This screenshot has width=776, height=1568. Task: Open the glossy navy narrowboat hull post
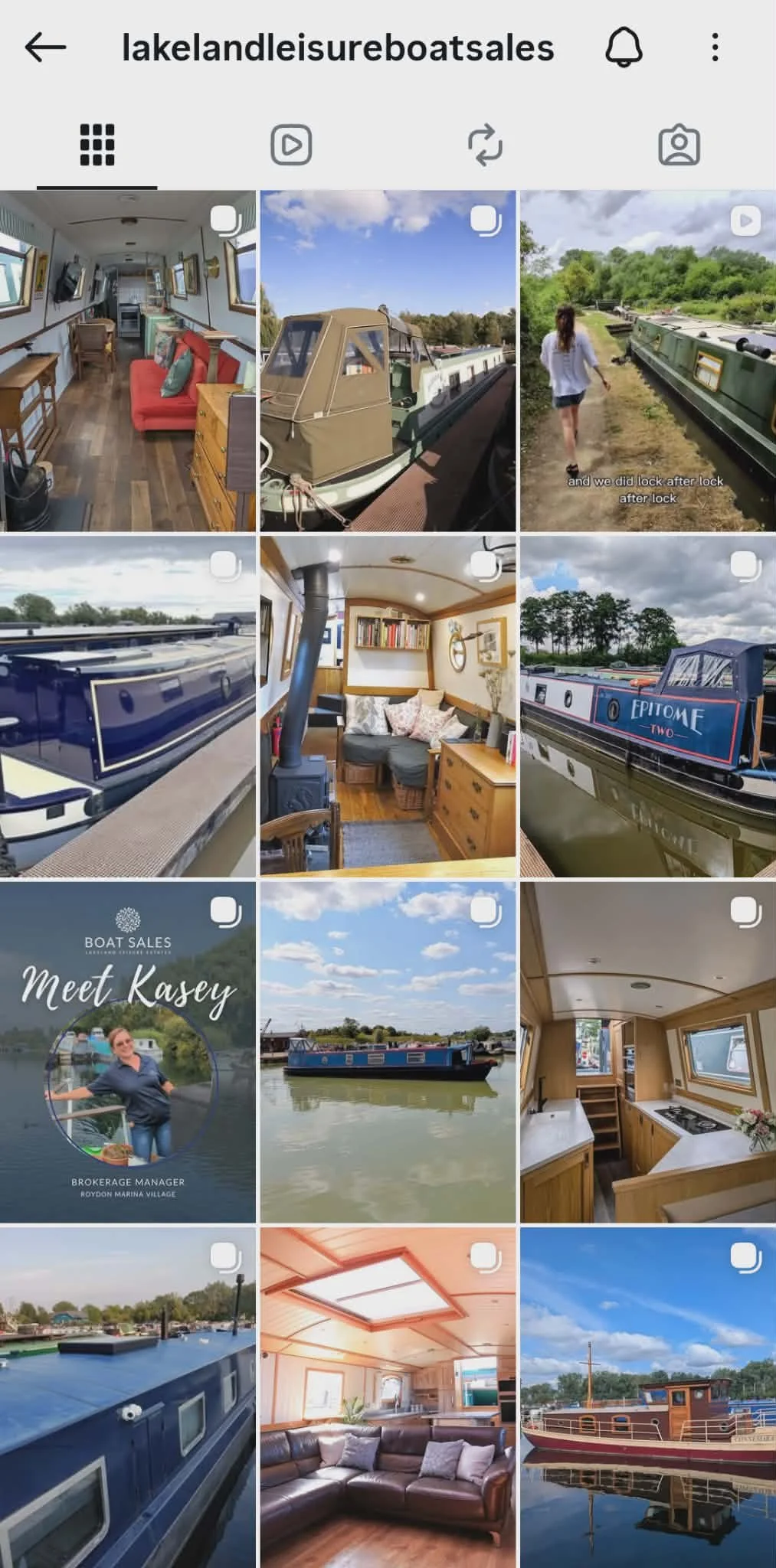[127, 706]
